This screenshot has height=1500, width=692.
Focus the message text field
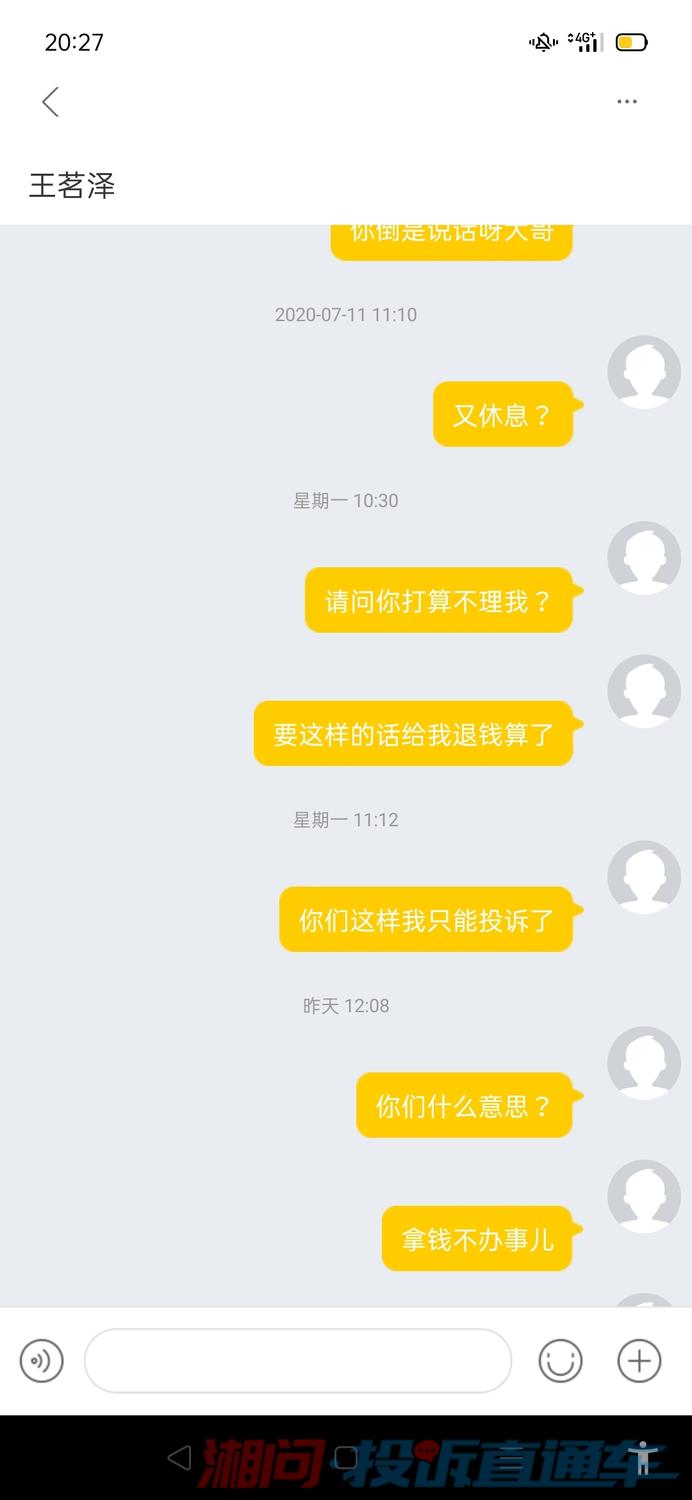pos(298,1361)
